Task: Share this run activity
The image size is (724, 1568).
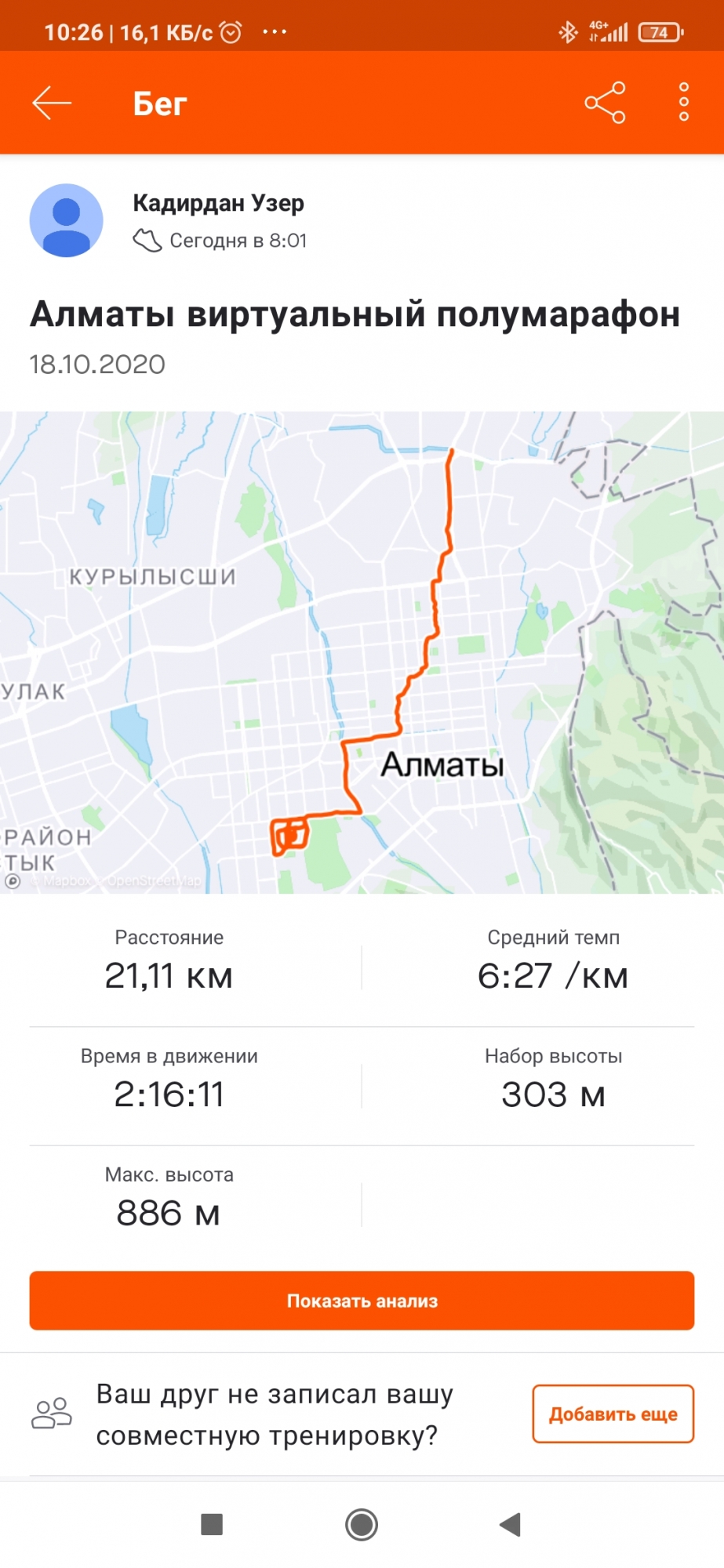Action: [x=605, y=103]
